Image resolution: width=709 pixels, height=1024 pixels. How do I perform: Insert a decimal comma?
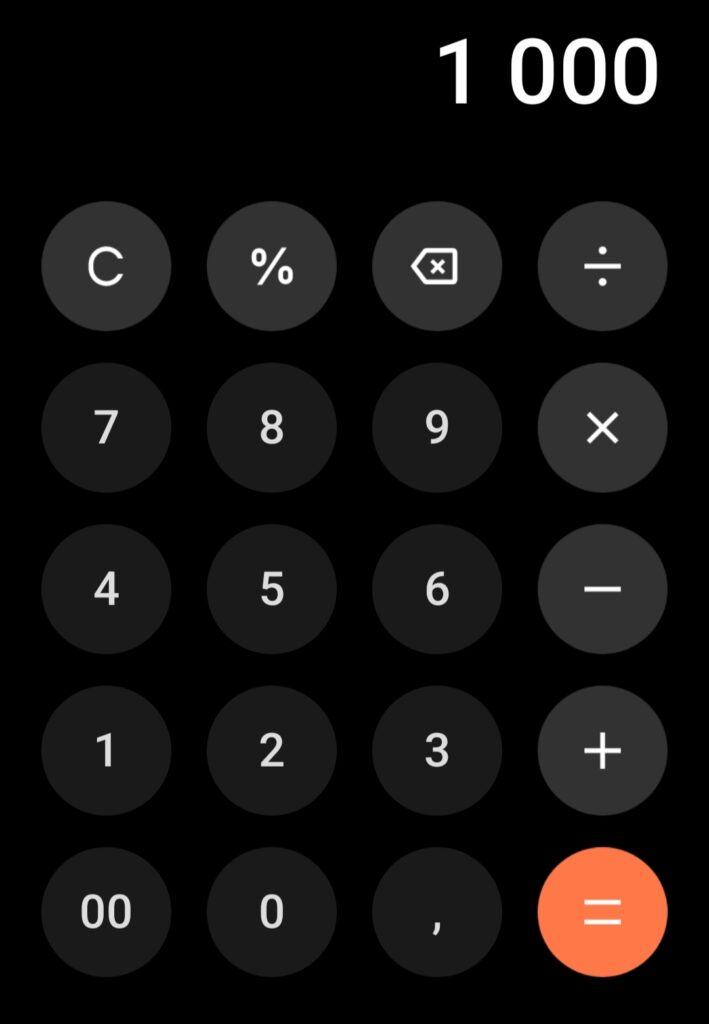pyautogui.click(x=436, y=912)
